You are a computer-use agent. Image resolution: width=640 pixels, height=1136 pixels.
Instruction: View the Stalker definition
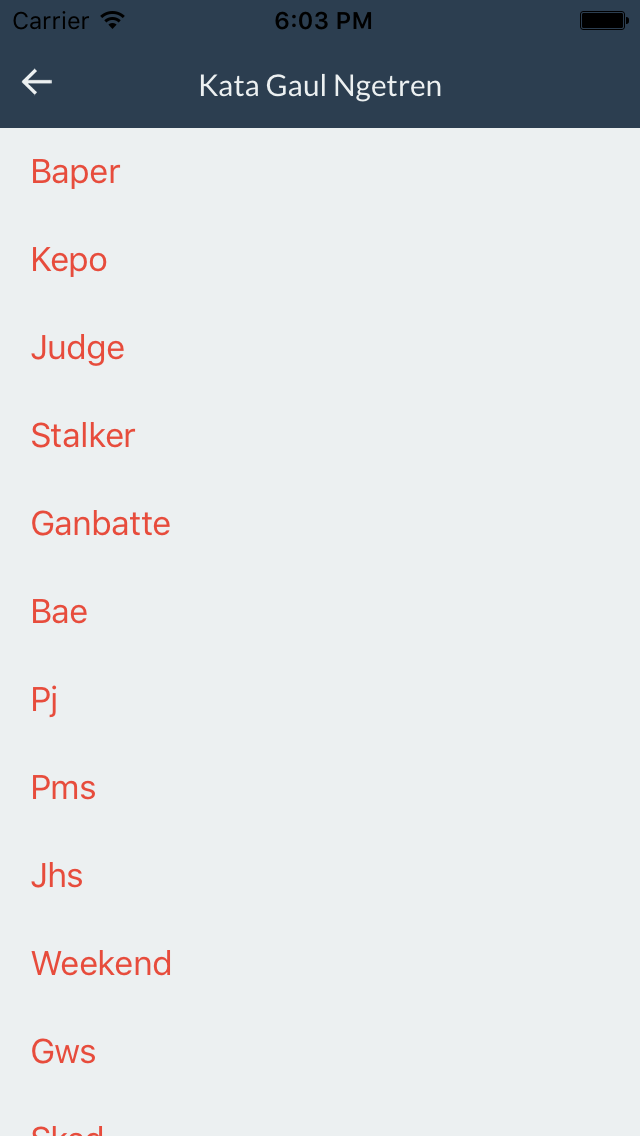pos(320,436)
